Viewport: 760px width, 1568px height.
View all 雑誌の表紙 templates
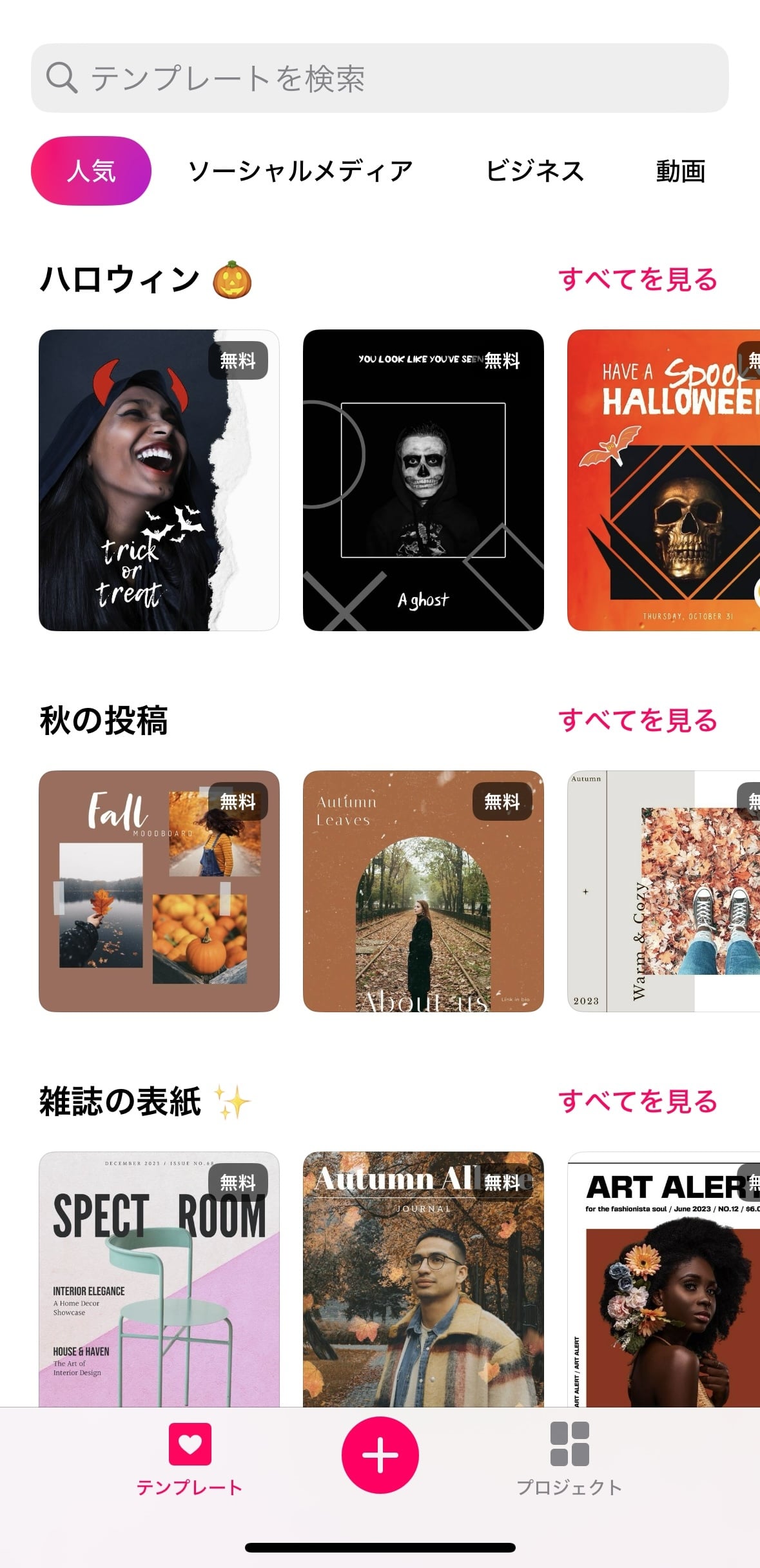(637, 1101)
